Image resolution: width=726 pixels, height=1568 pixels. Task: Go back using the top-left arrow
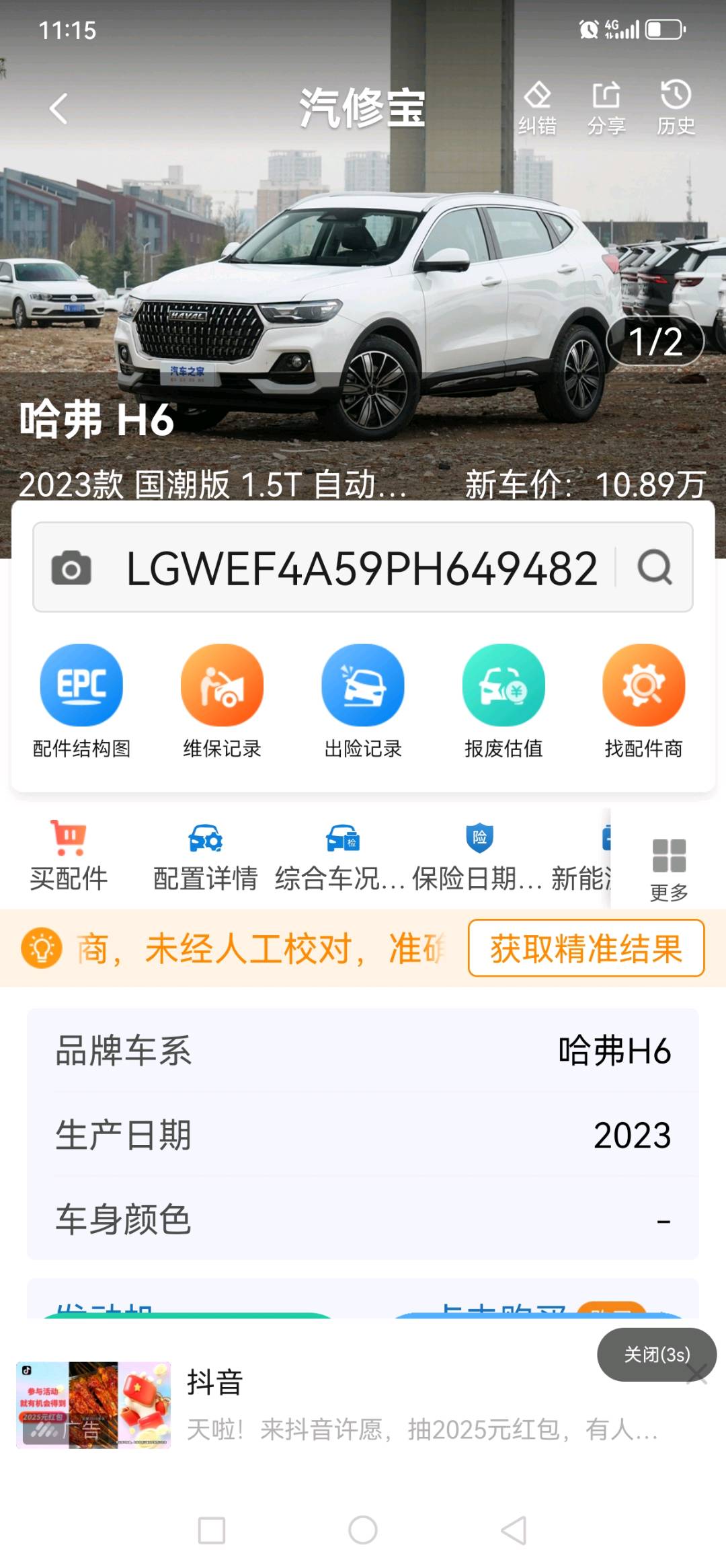point(58,109)
